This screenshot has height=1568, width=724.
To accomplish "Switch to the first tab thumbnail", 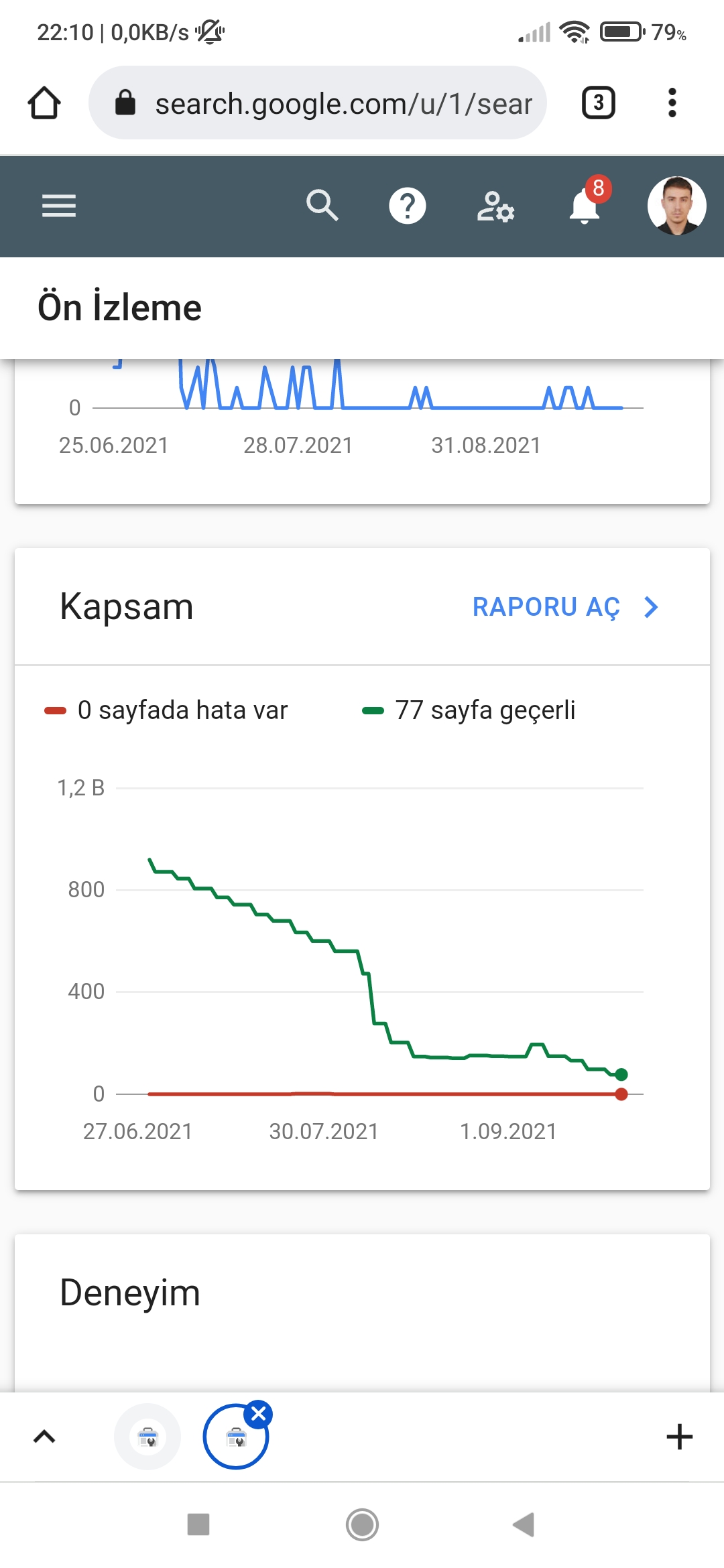I will click(x=147, y=1437).
